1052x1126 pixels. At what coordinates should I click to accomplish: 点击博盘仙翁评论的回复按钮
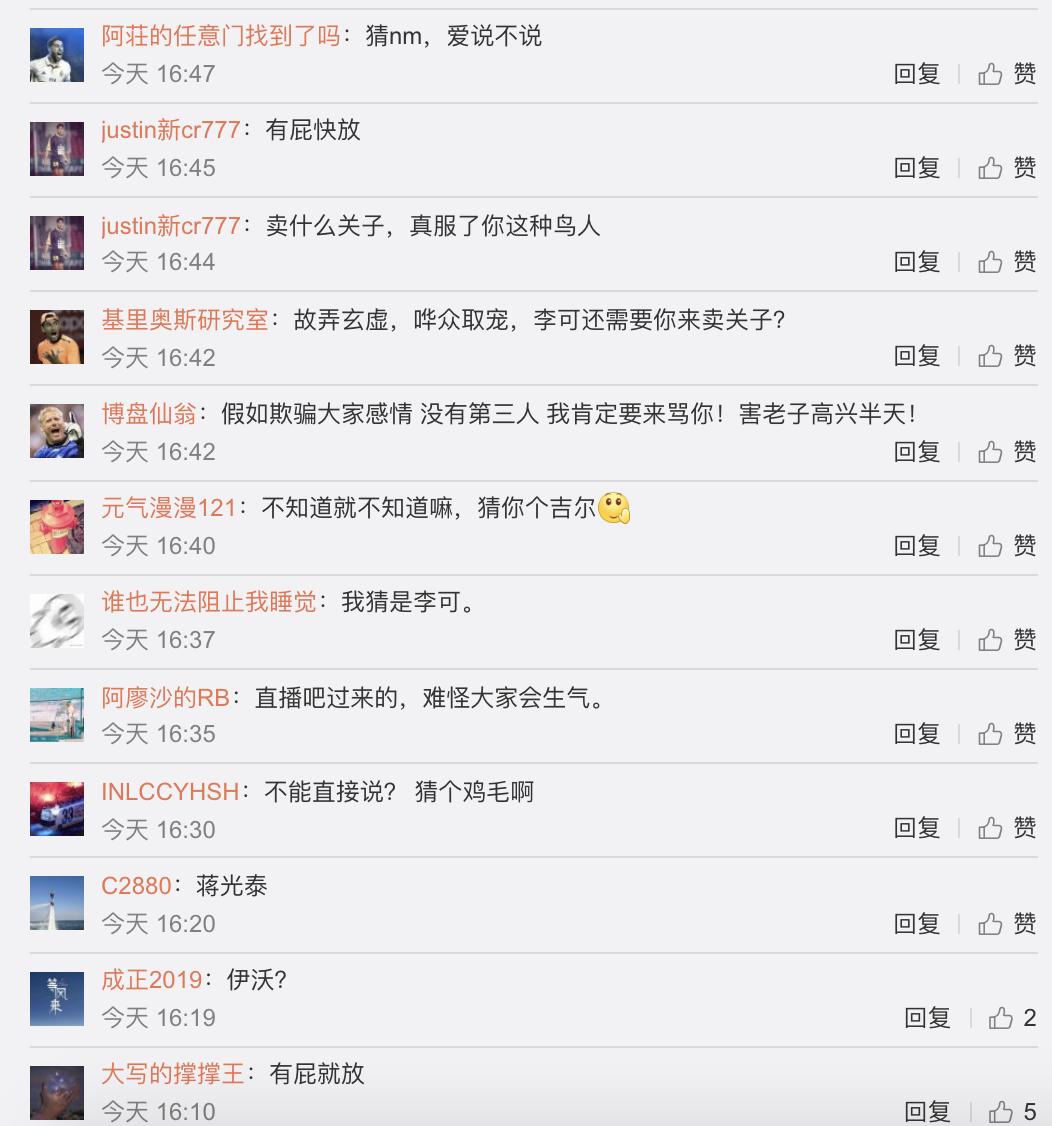click(x=917, y=451)
